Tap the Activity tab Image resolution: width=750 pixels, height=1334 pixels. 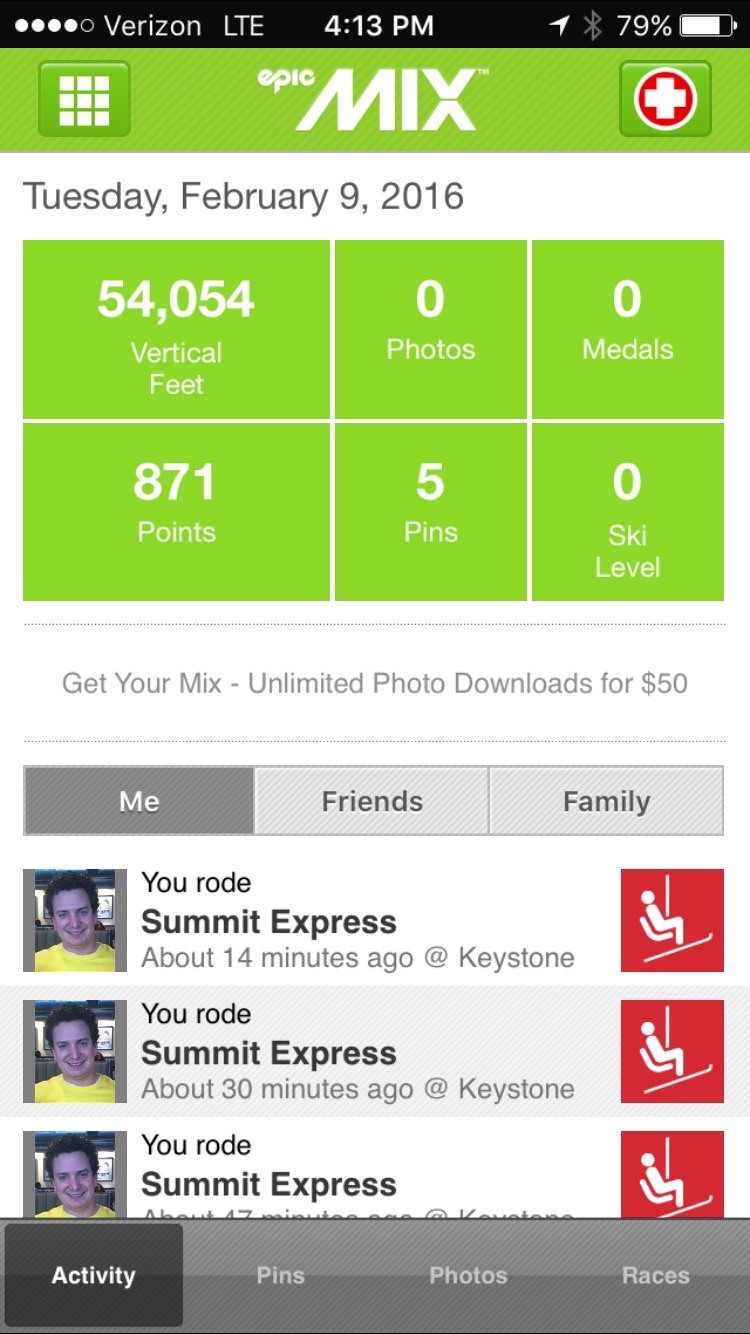94,1275
